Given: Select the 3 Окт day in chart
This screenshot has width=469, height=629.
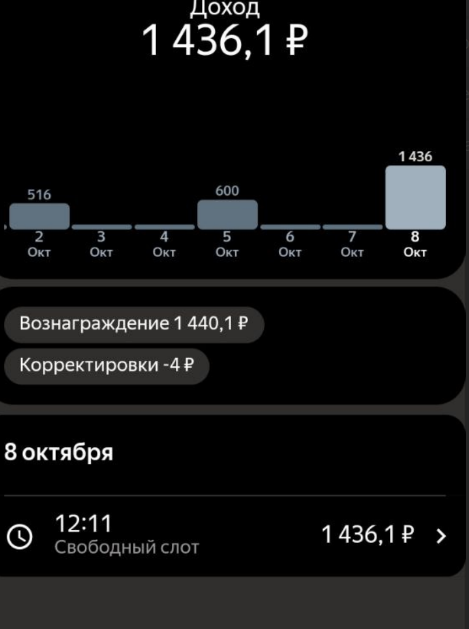Looking at the screenshot, I should (102, 243).
